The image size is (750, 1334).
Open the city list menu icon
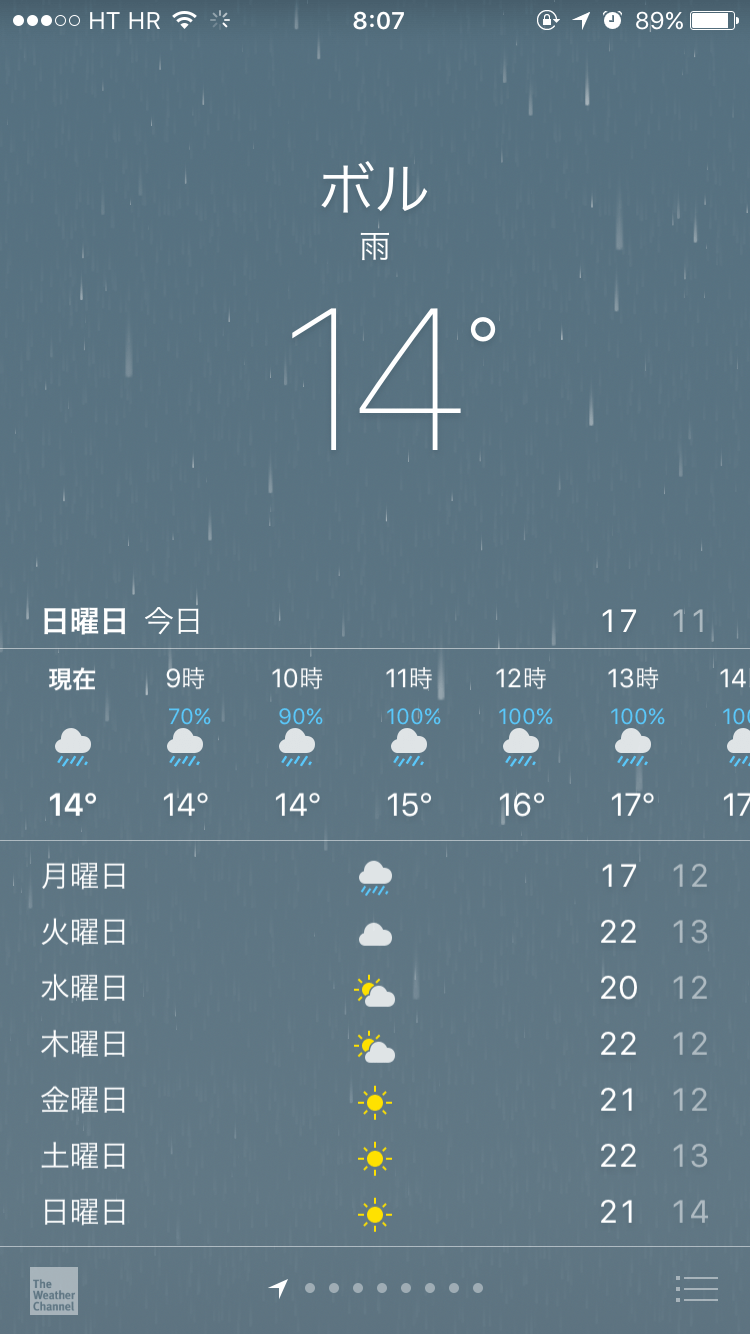point(697,1289)
